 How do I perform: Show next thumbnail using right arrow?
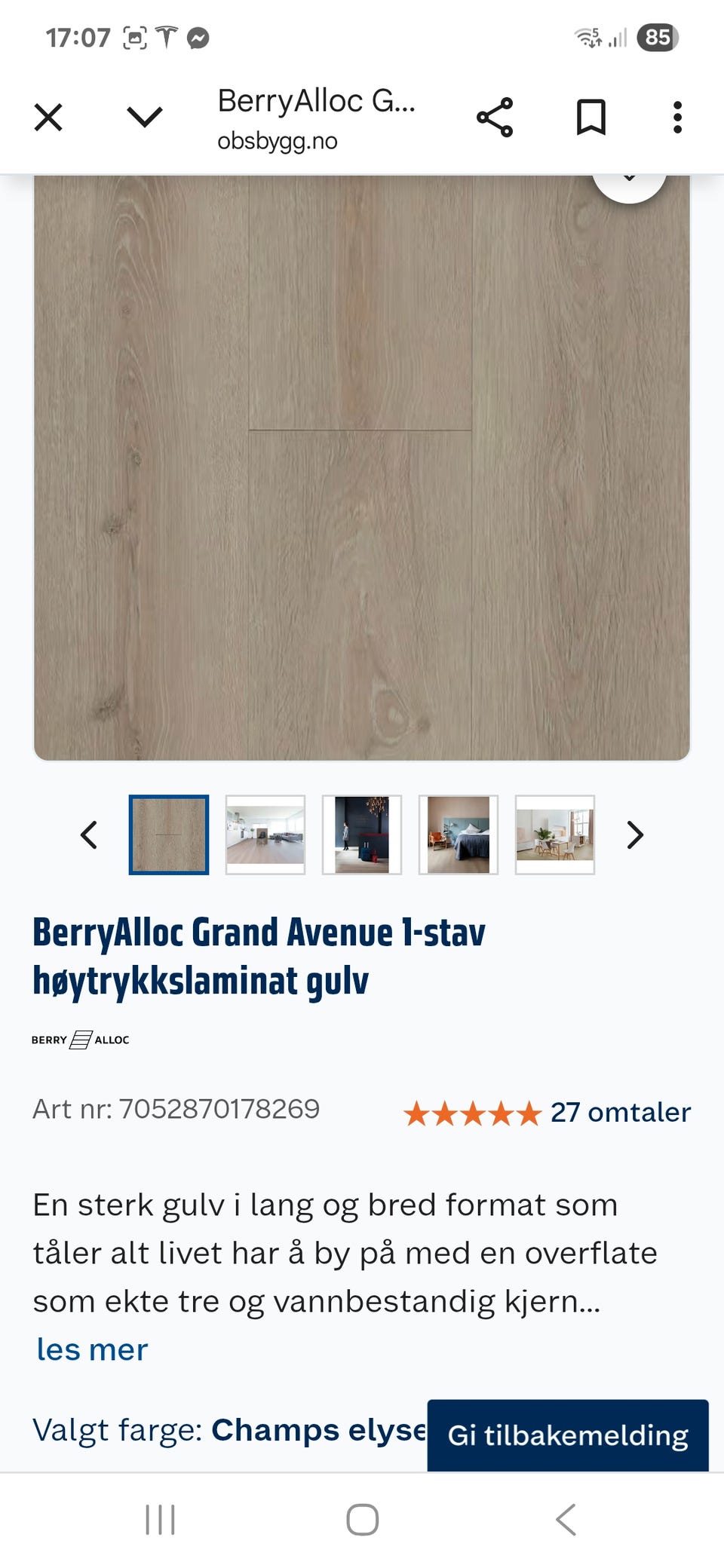pyautogui.click(x=634, y=835)
